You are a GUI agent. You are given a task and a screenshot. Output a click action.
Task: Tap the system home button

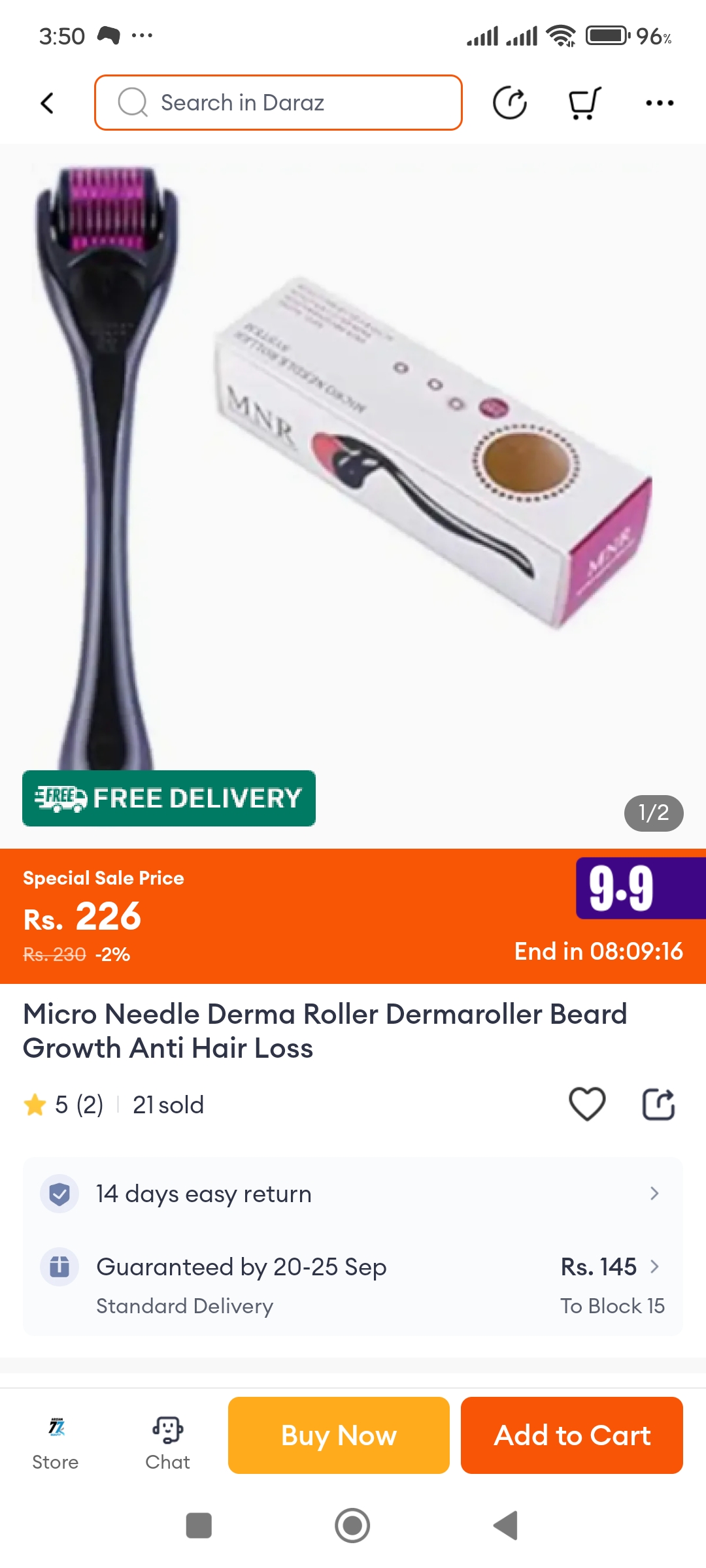(x=352, y=1526)
